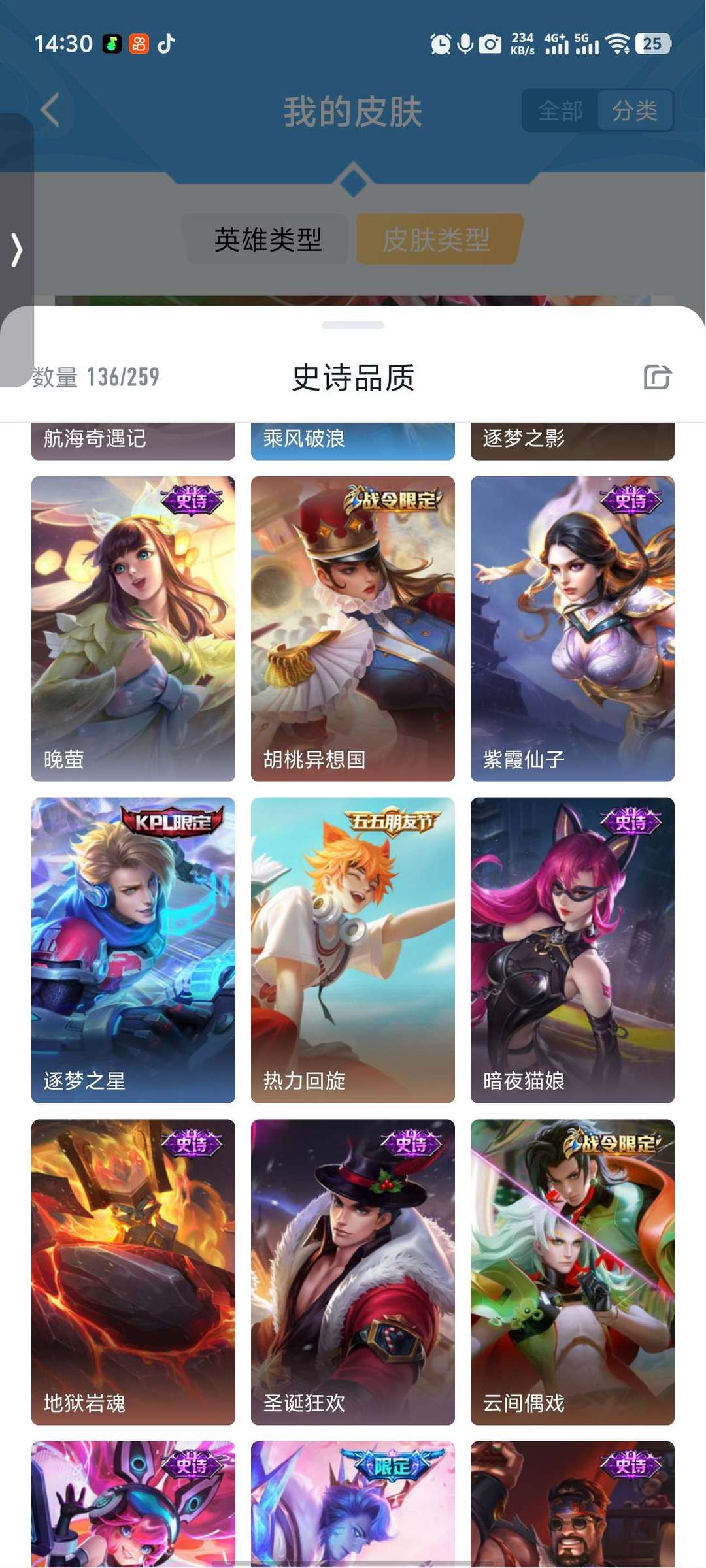Open the 紫霞仙子 skin card
The width and height of the screenshot is (706, 1568).
[x=573, y=629]
